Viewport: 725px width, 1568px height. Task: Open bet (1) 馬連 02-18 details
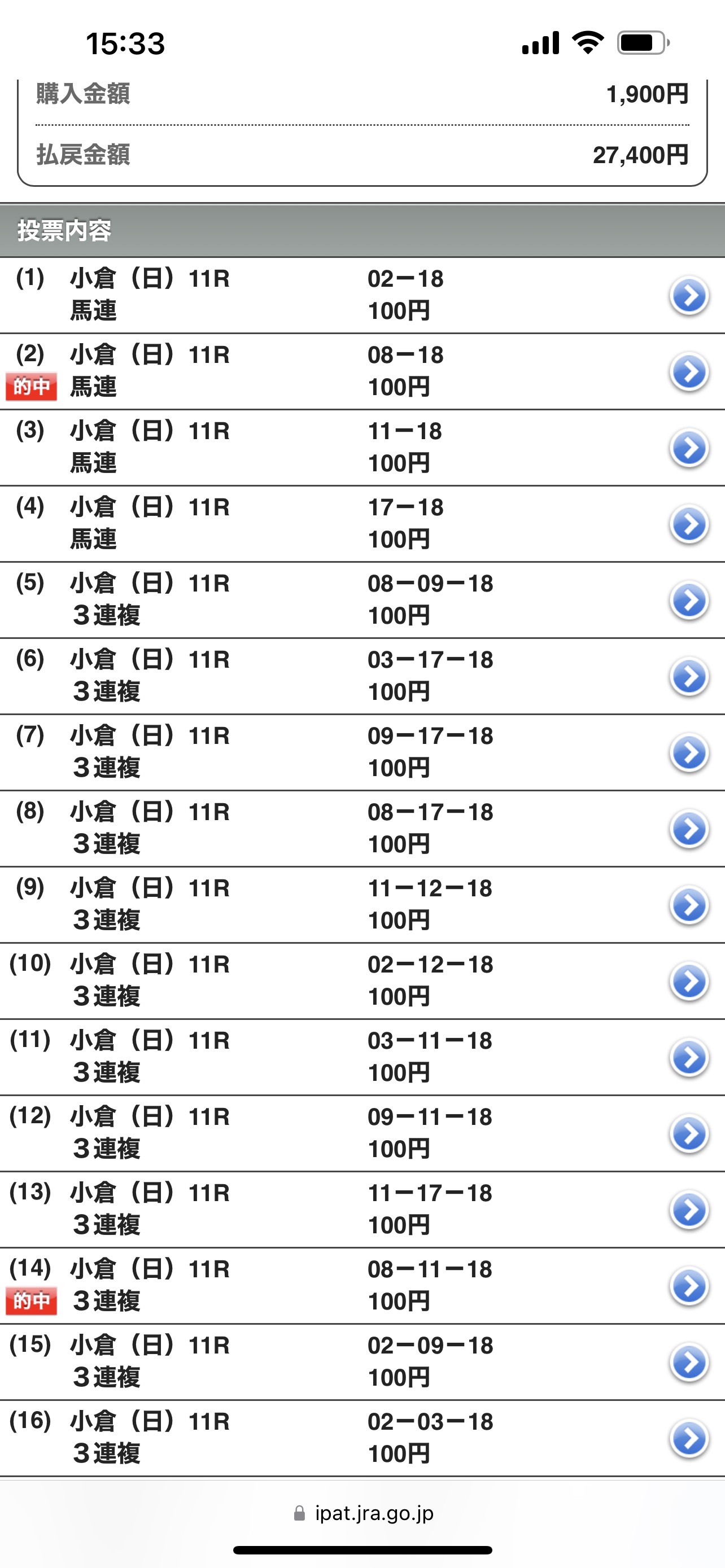tap(688, 296)
